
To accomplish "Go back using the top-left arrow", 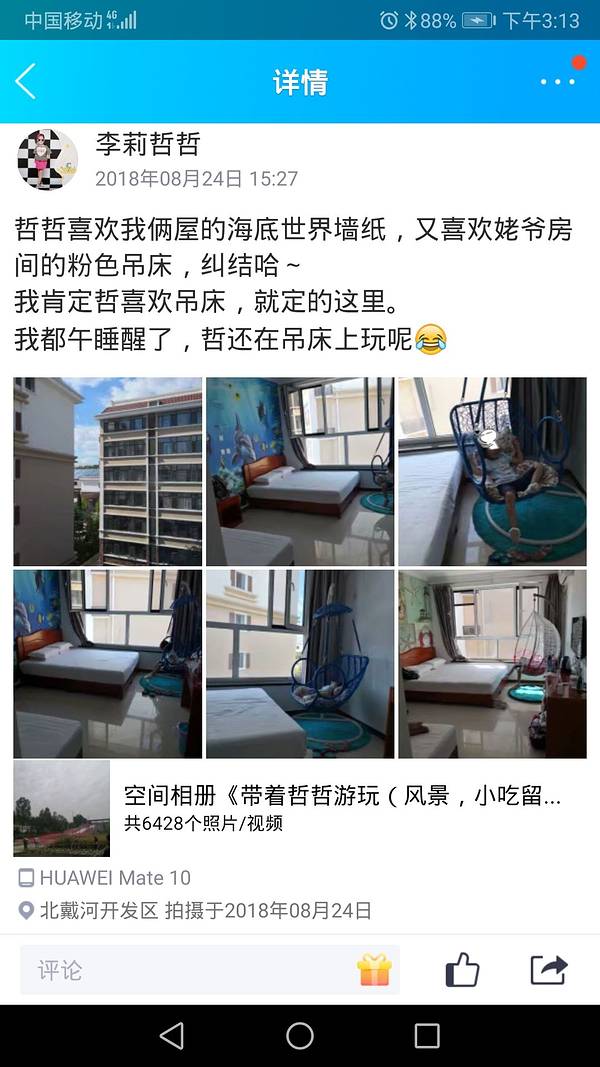I will [x=27, y=81].
